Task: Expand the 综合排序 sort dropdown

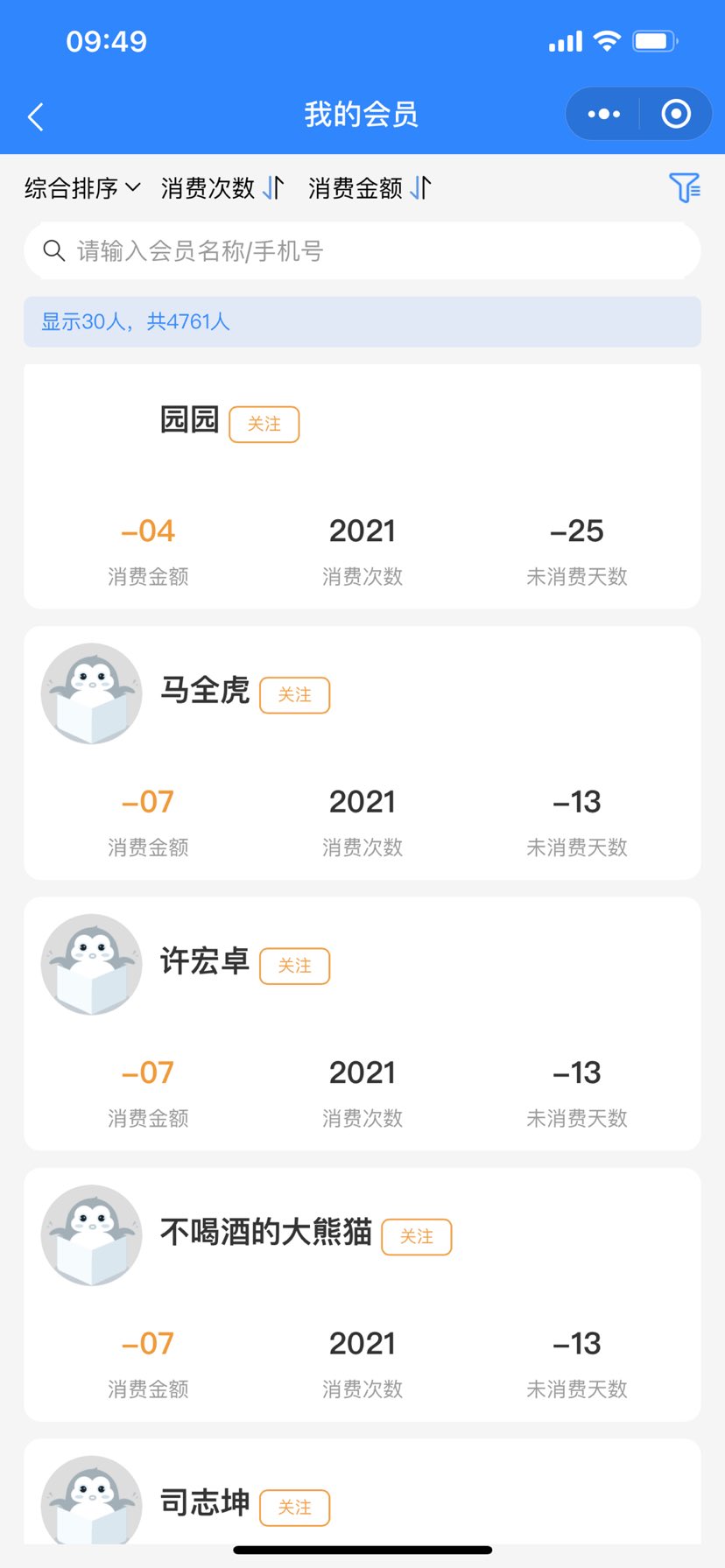Action: [82, 188]
